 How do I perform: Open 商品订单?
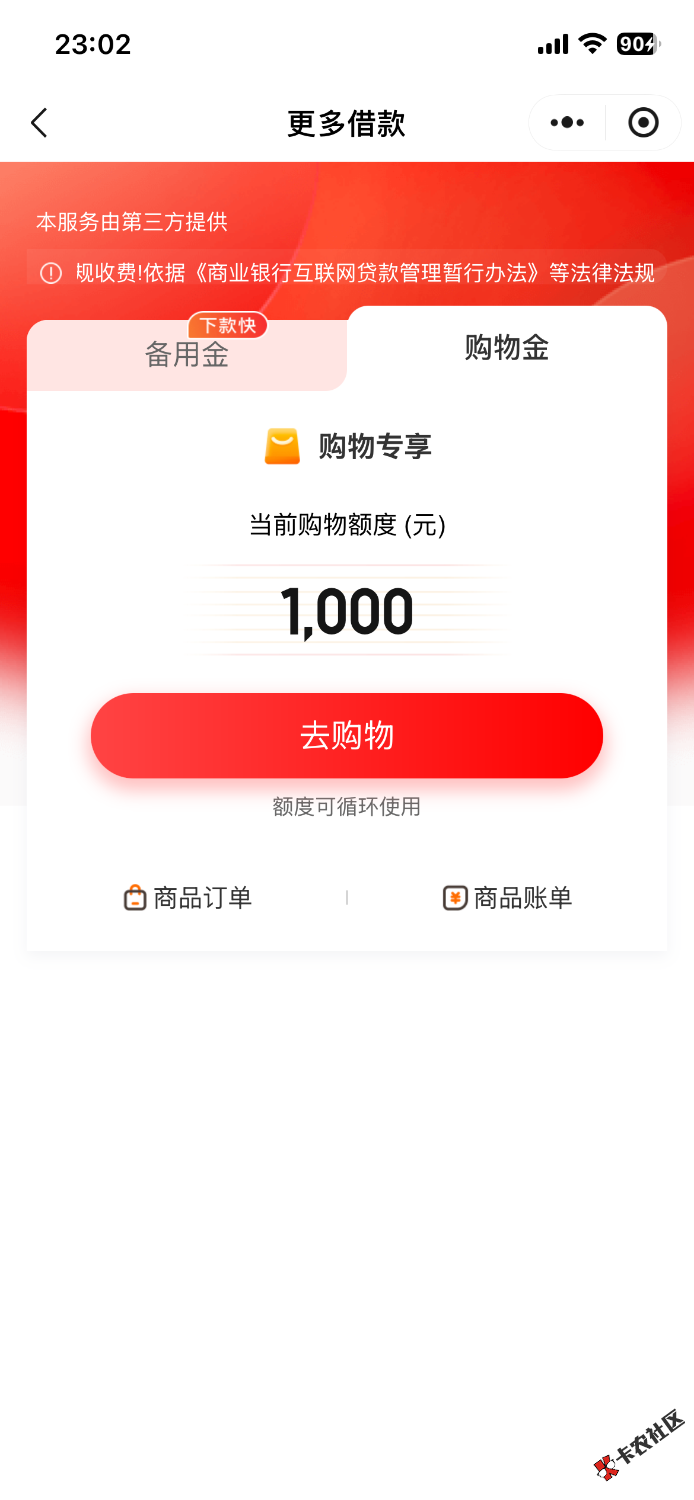(x=188, y=898)
